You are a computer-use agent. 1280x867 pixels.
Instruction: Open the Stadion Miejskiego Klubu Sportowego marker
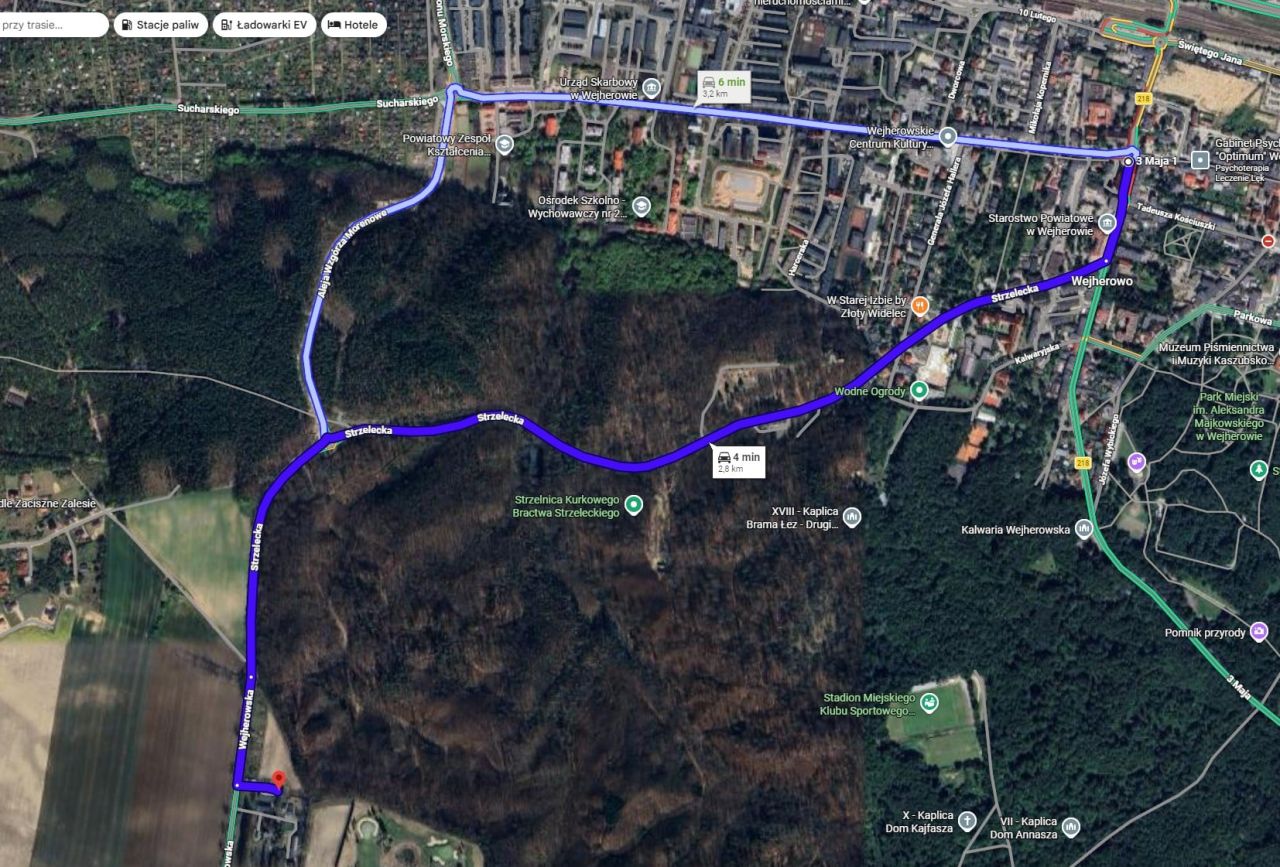point(930,704)
